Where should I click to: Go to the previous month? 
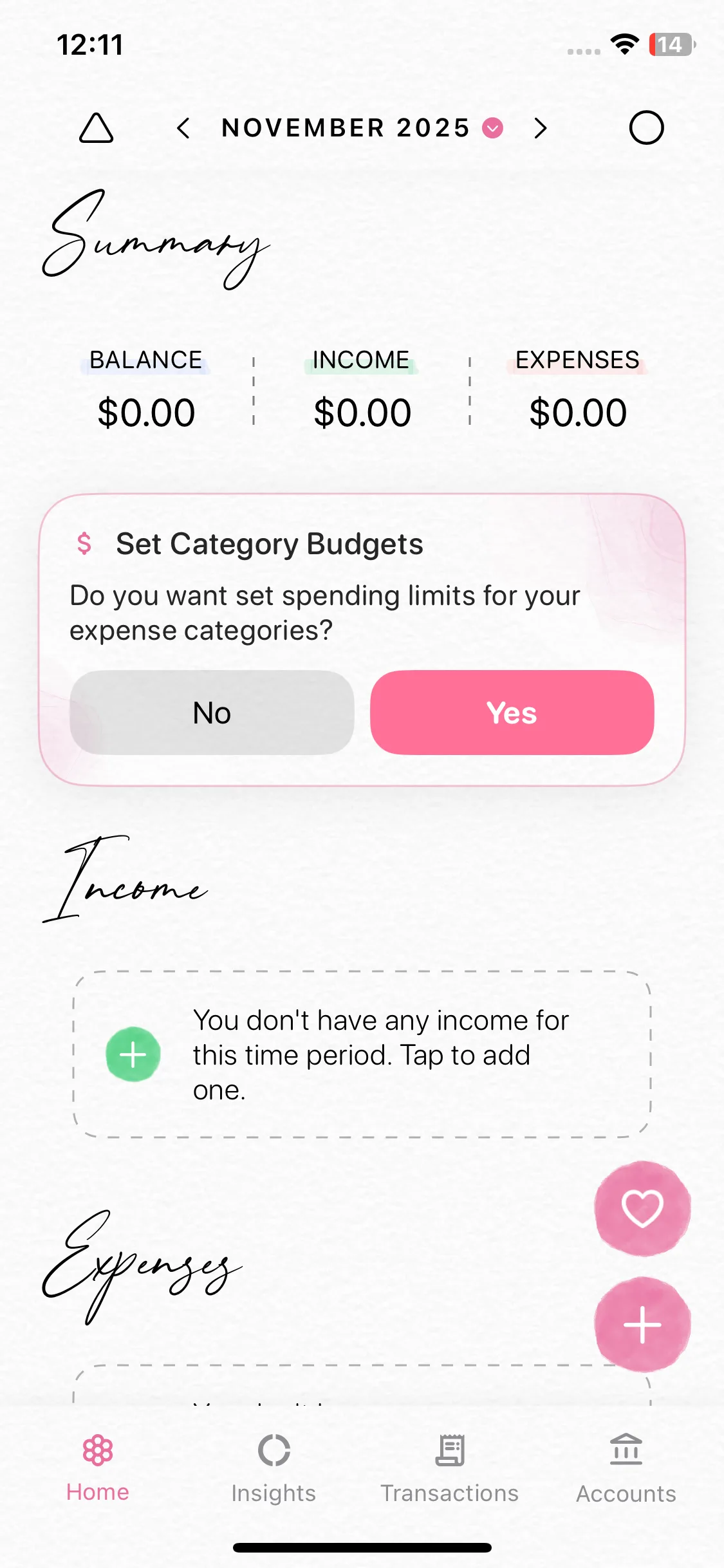coord(183,128)
